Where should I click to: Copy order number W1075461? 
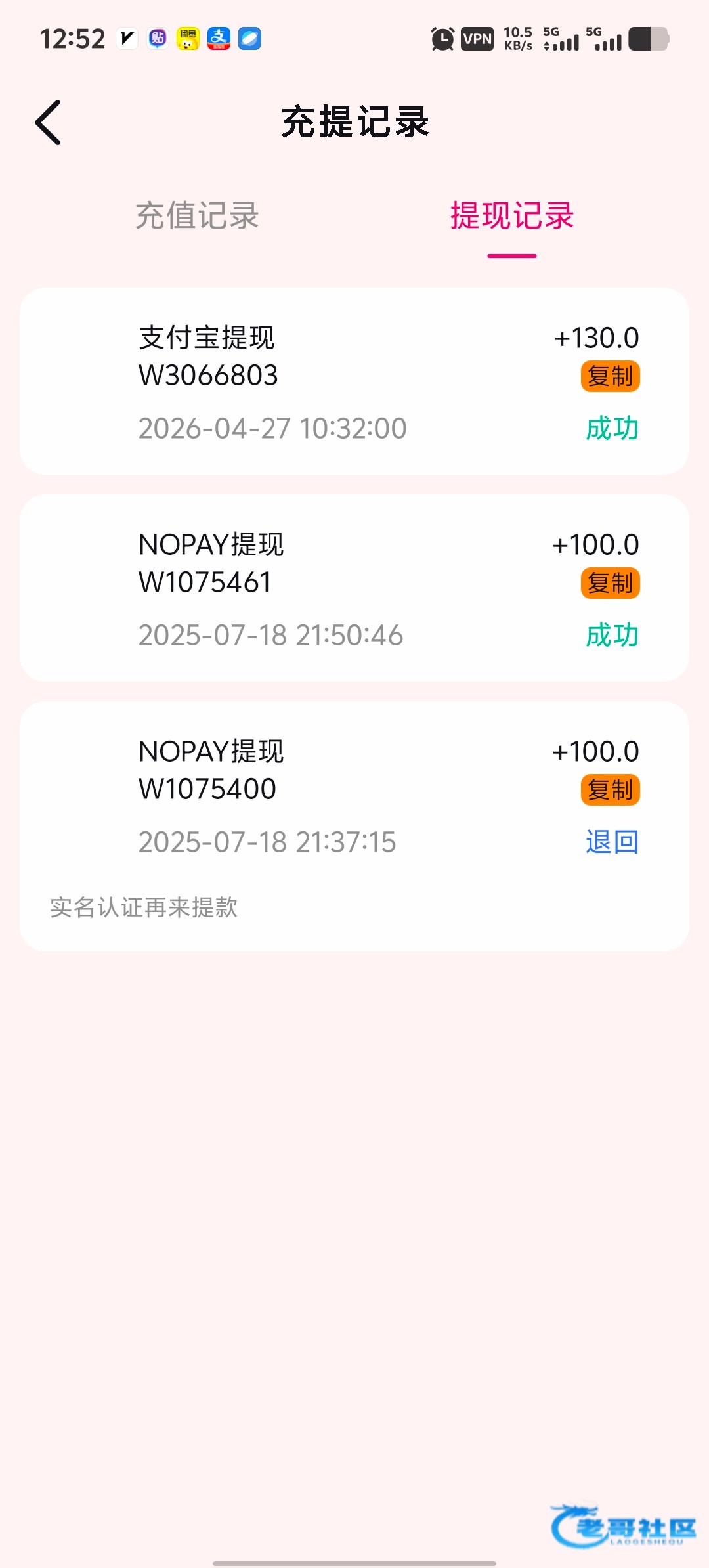pyautogui.click(x=610, y=583)
